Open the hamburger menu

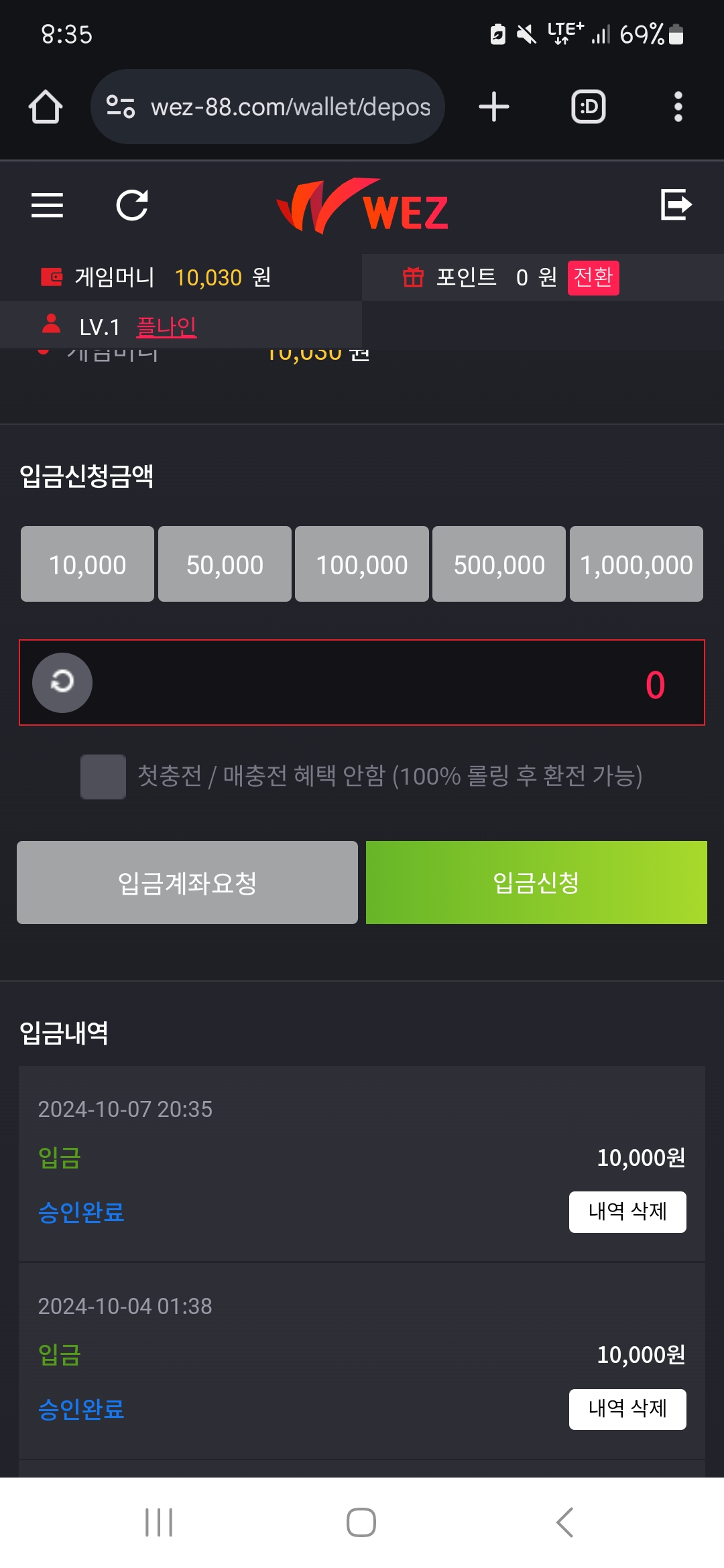click(x=47, y=205)
